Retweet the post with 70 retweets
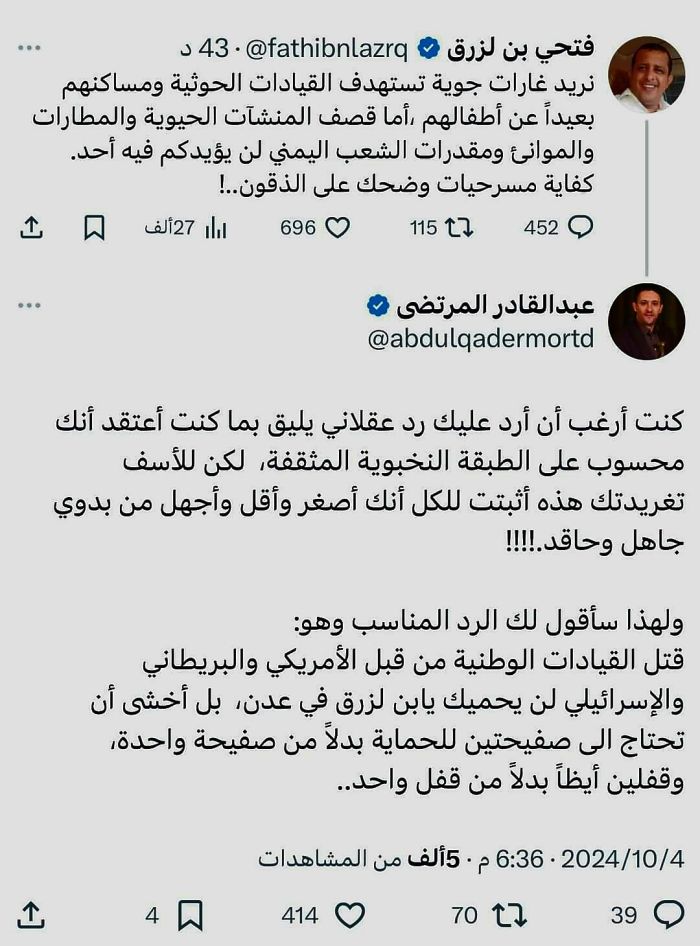The image size is (700, 946). 509,914
